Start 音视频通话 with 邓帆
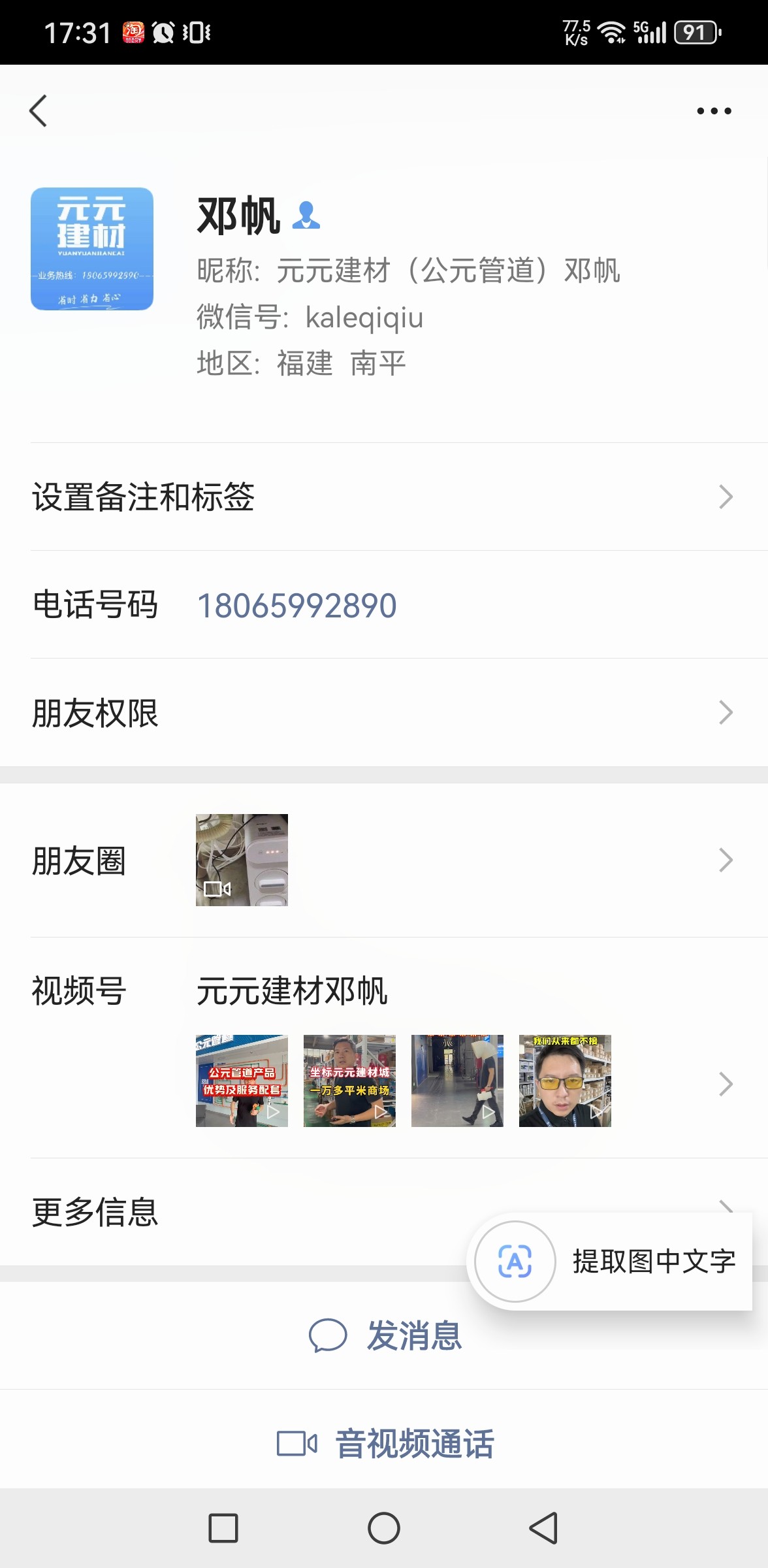The image size is (768, 1568). coord(385,1444)
